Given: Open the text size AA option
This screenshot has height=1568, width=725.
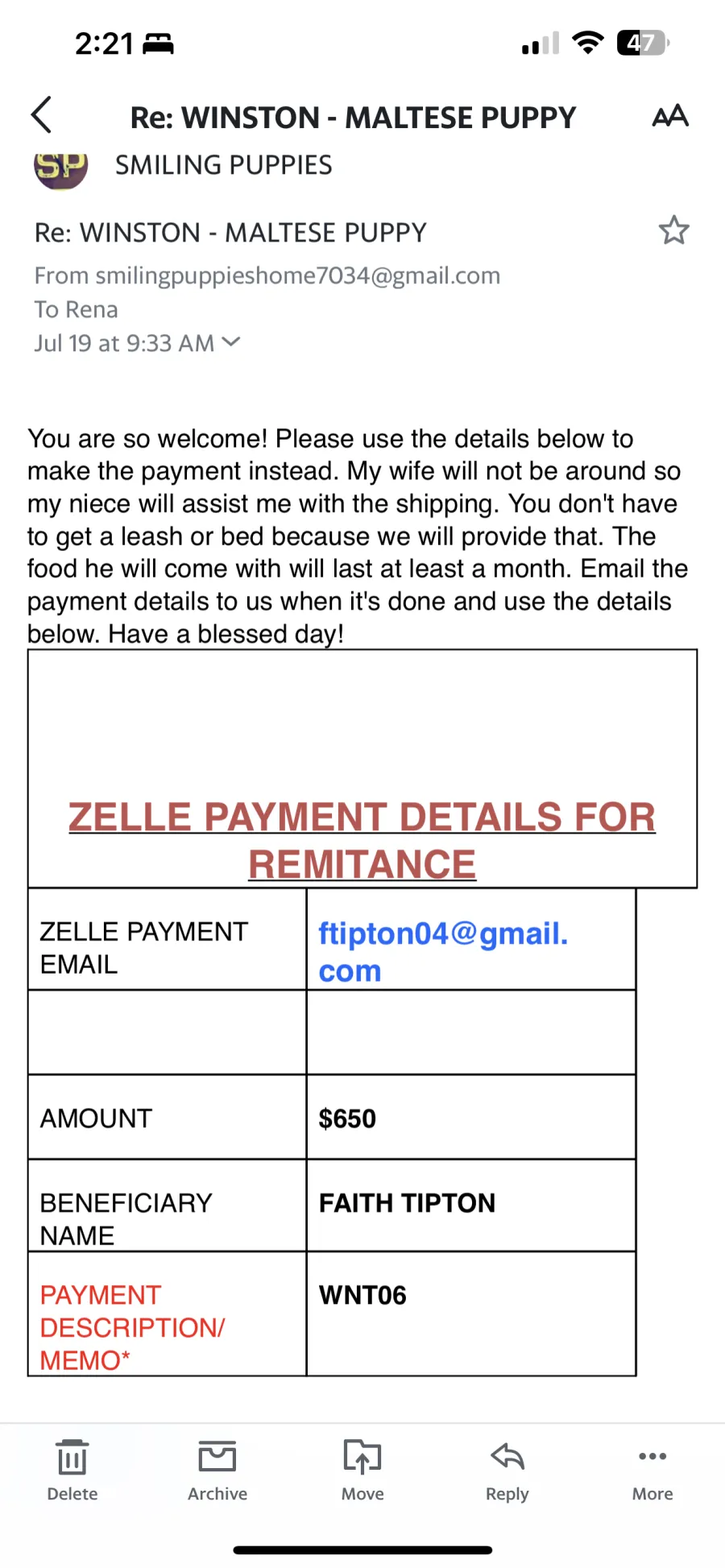Looking at the screenshot, I should click(670, 117).
